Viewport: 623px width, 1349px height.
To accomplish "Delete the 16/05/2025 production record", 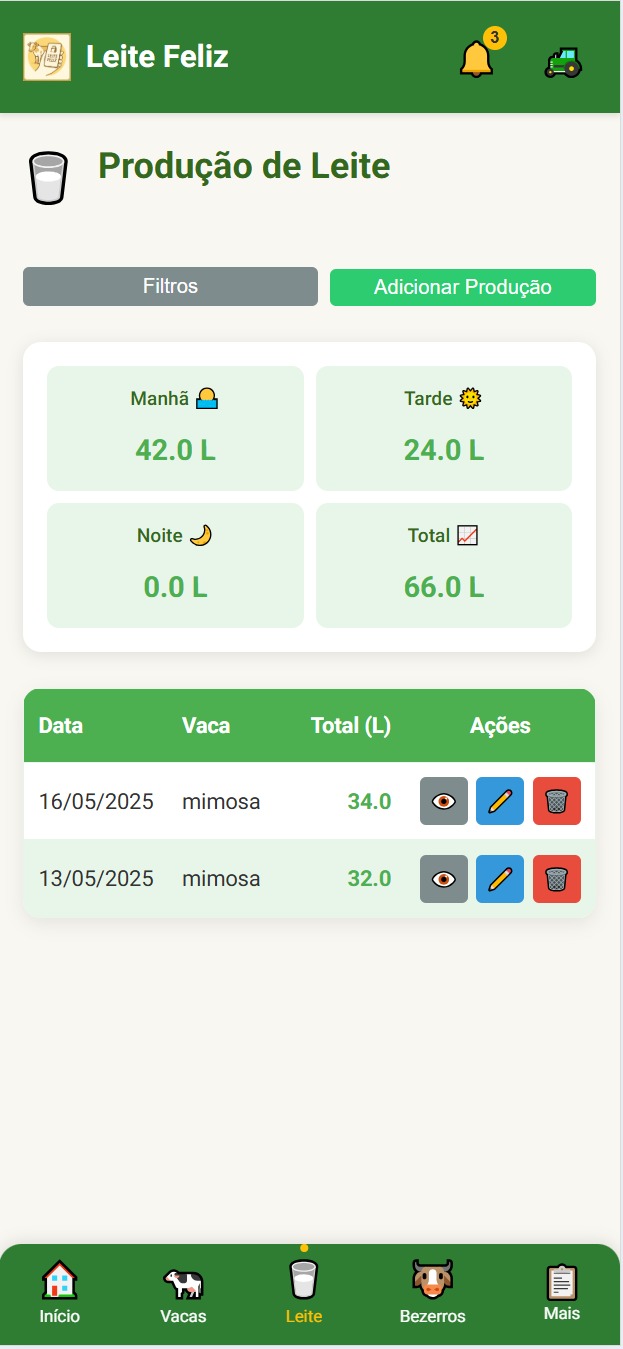I will point(557,801).
